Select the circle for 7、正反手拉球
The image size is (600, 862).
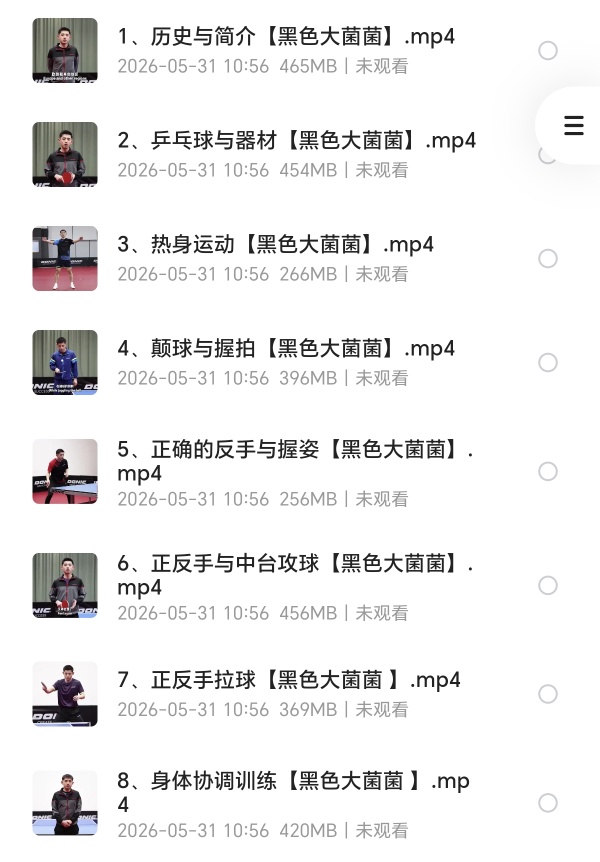[x=548, y=694]
